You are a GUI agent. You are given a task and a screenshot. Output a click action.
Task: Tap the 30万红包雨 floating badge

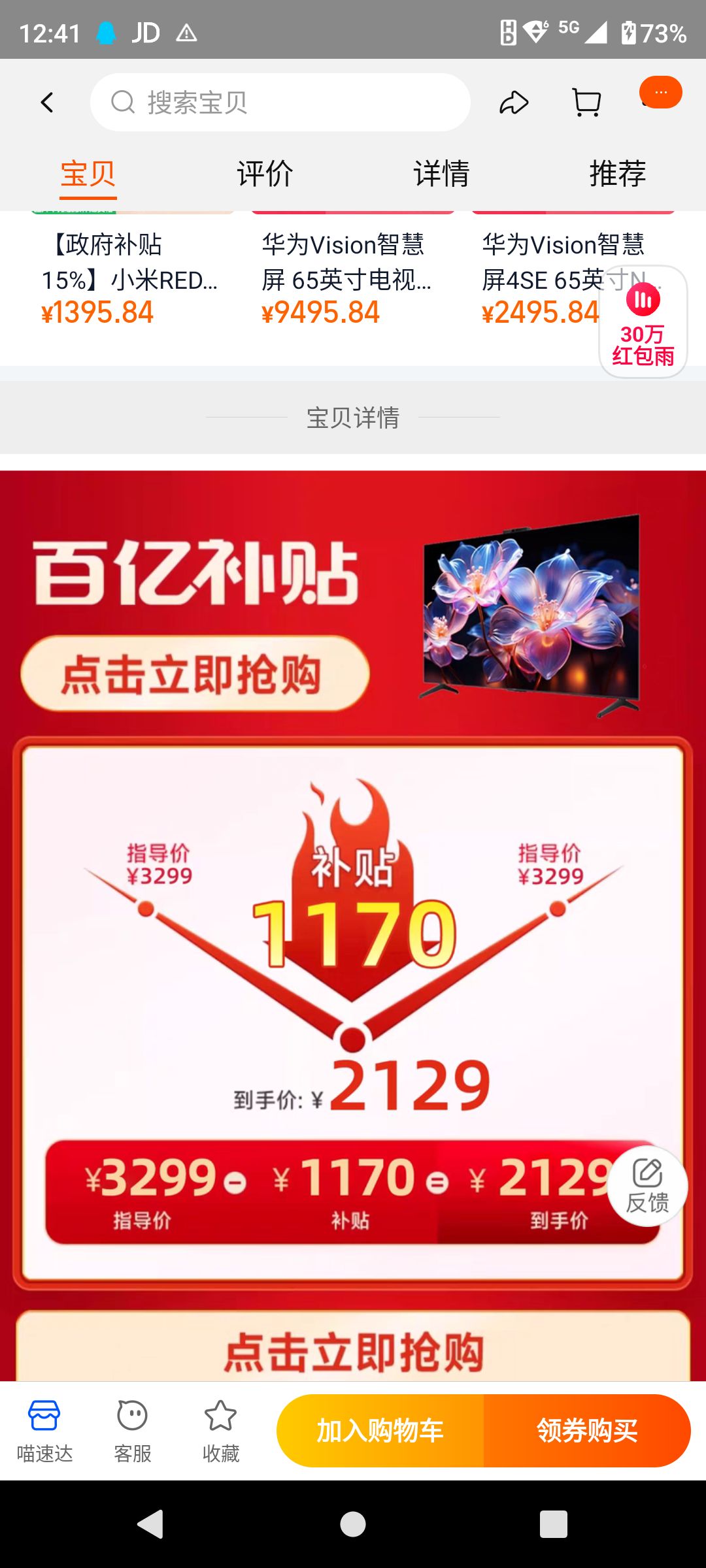pos(643,322)
